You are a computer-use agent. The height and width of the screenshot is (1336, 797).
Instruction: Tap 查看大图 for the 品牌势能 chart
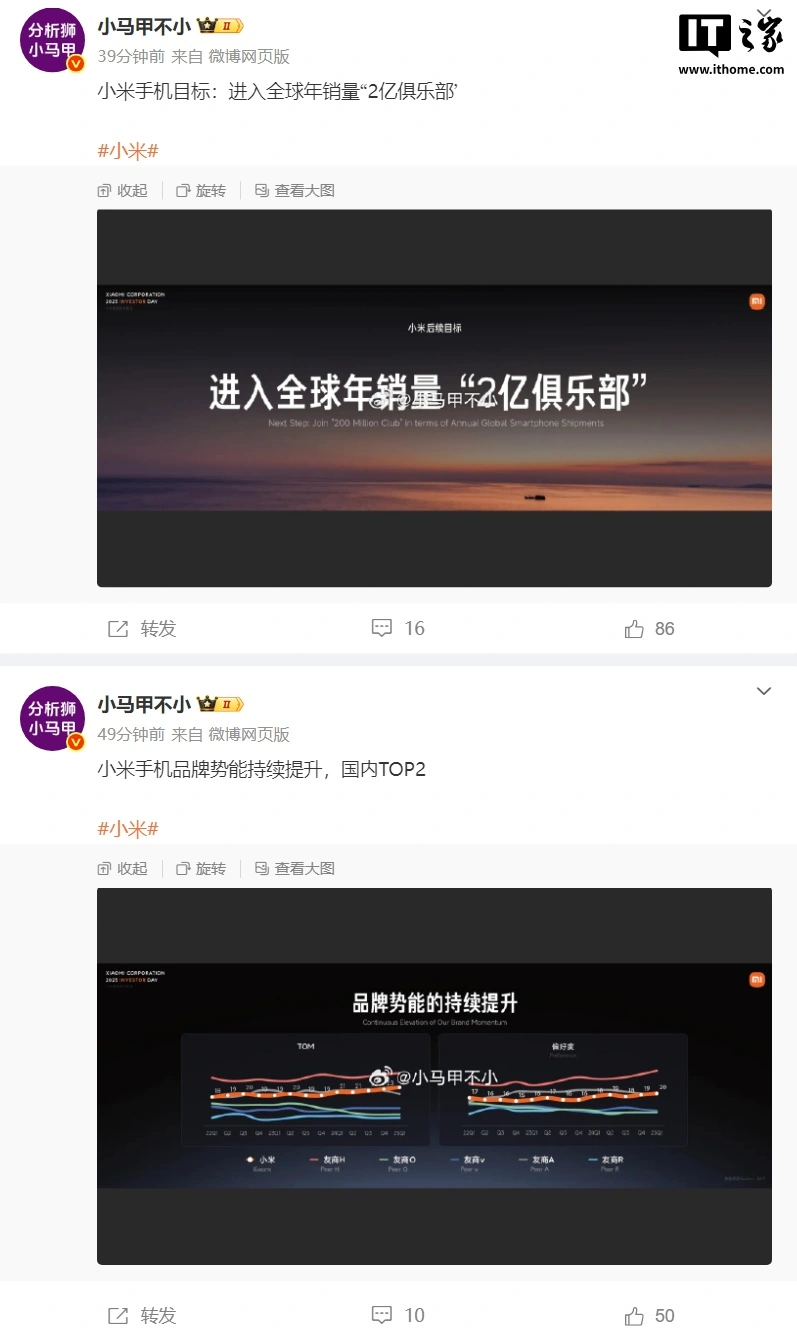click(295, 869)
